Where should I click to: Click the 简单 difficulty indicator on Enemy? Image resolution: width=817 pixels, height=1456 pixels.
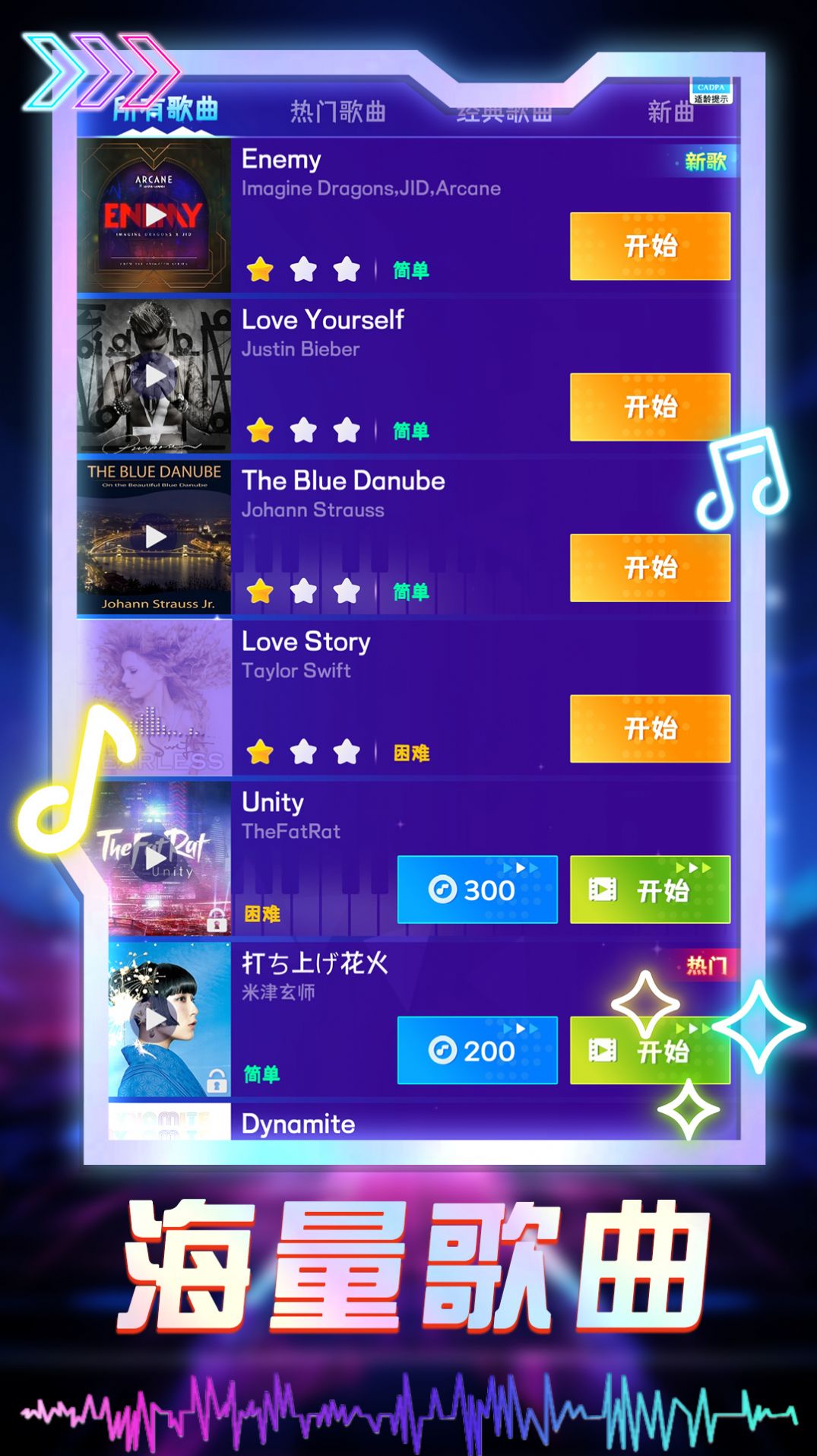[x=409, y=269]
